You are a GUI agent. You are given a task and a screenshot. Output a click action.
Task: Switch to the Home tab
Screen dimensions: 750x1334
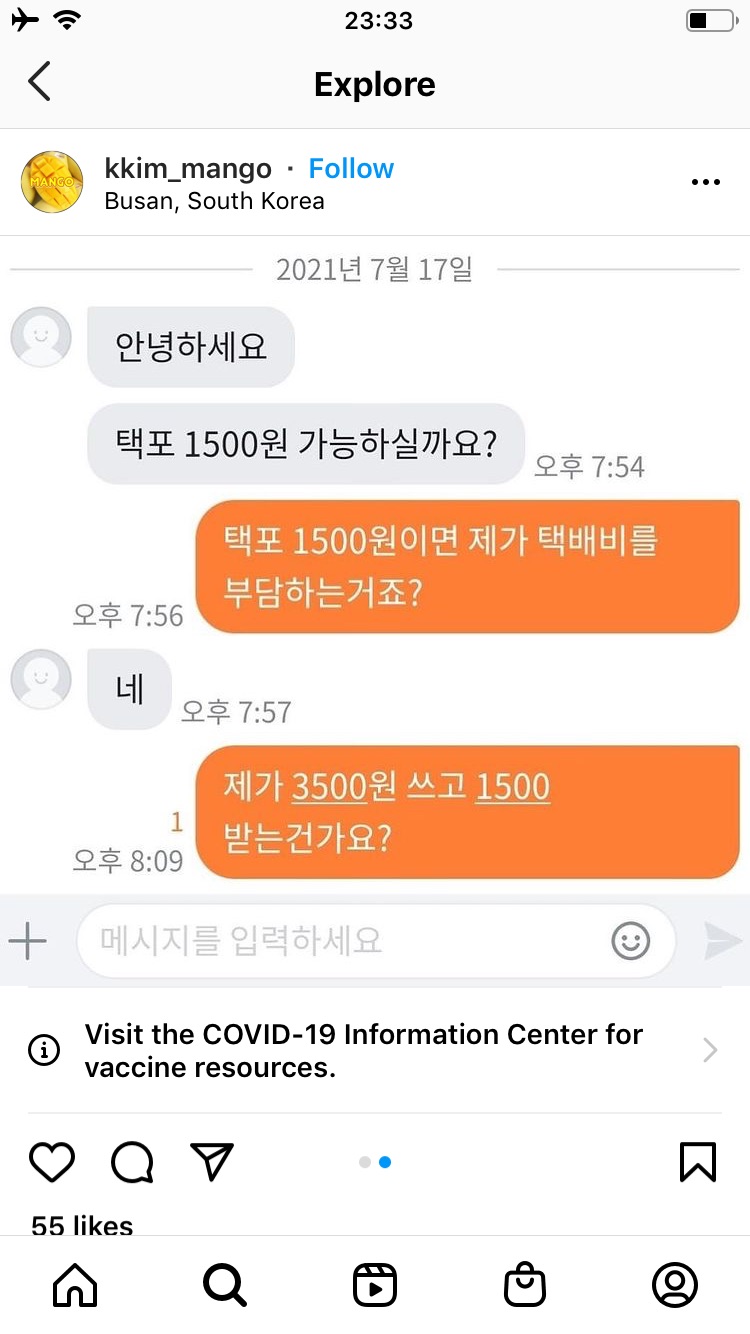[75, 1285]
